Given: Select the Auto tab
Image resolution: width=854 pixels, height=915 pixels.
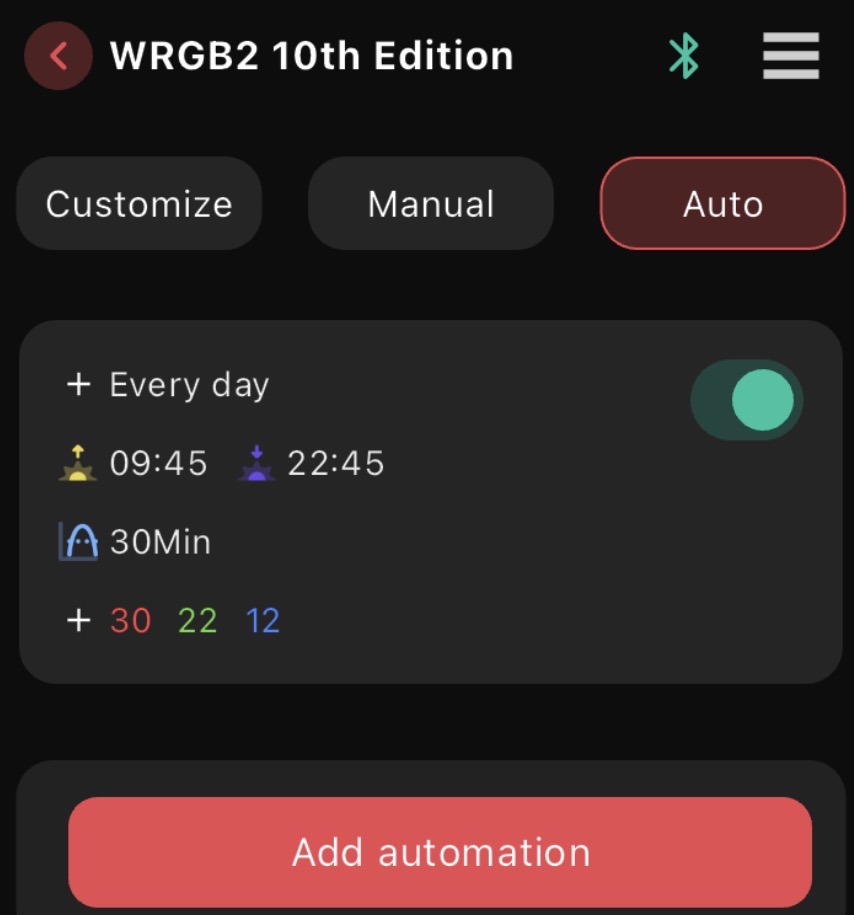Looking at the screenshot, I should (x=723, y=204).
